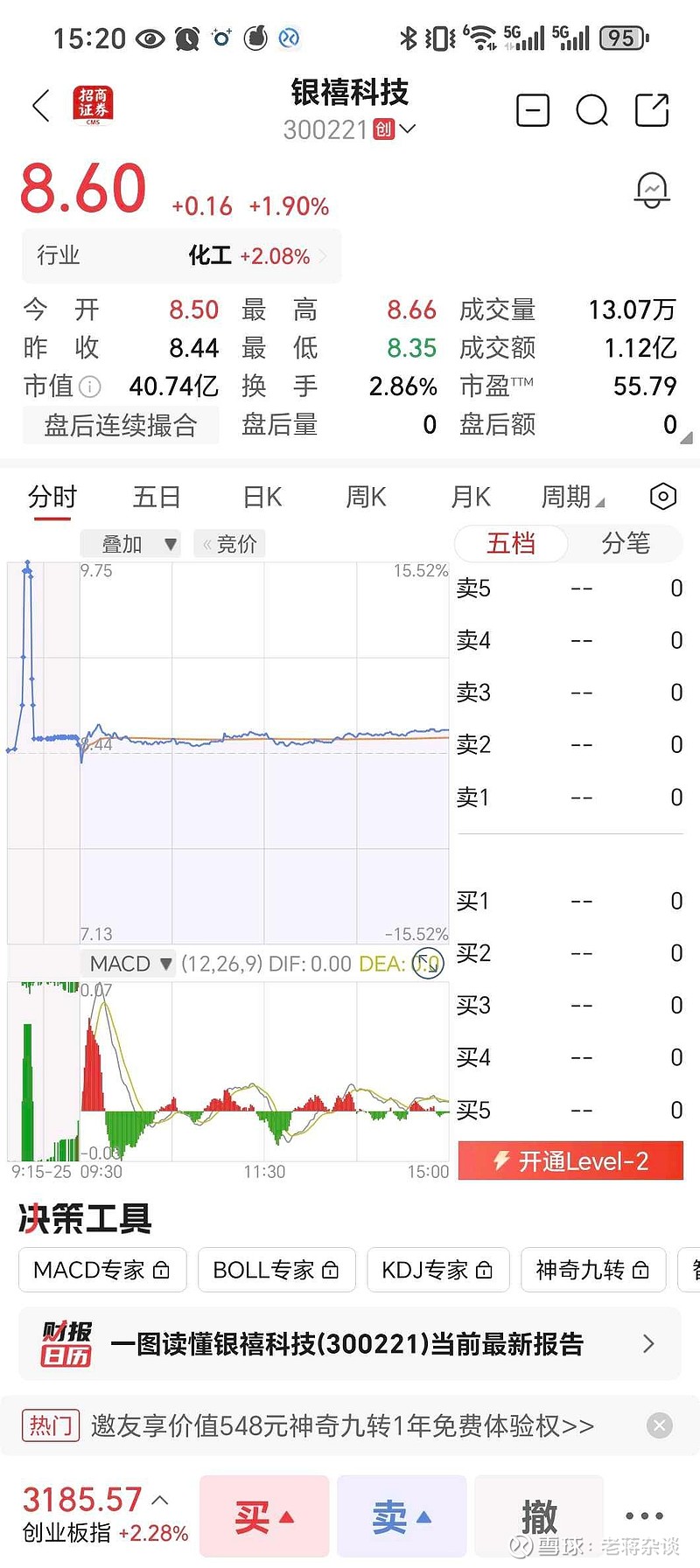Tap the red 买 buy button

(263, 1517)
